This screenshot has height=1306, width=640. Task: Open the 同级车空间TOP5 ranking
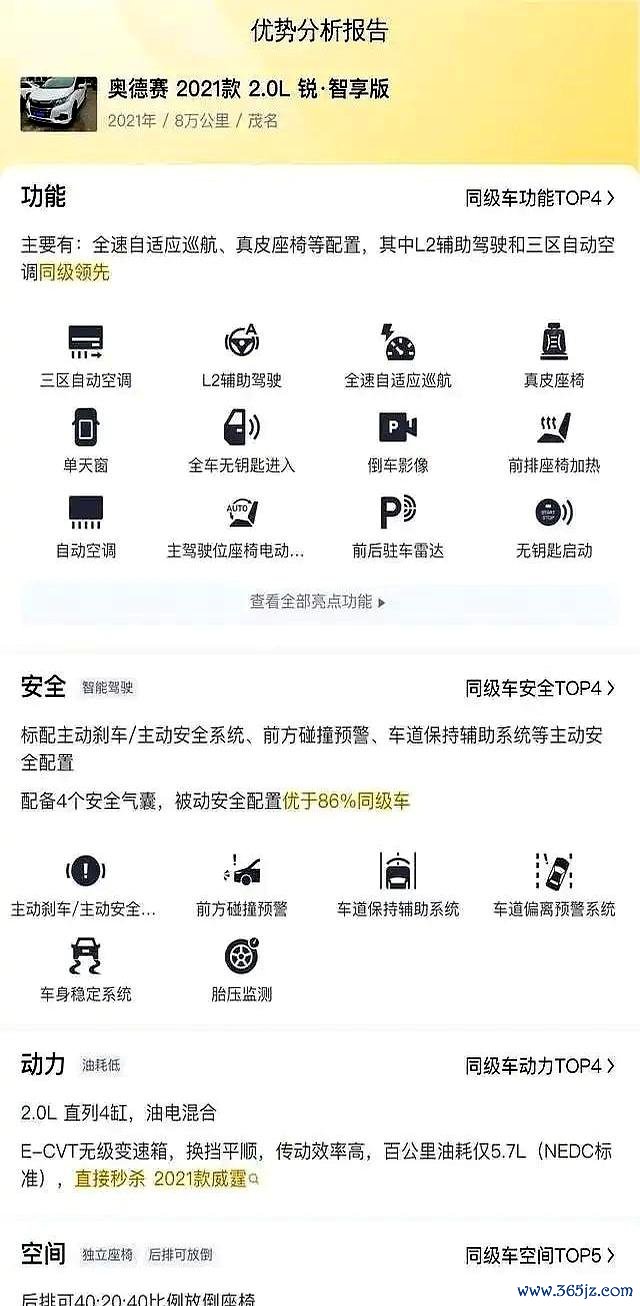[540, 1255]
